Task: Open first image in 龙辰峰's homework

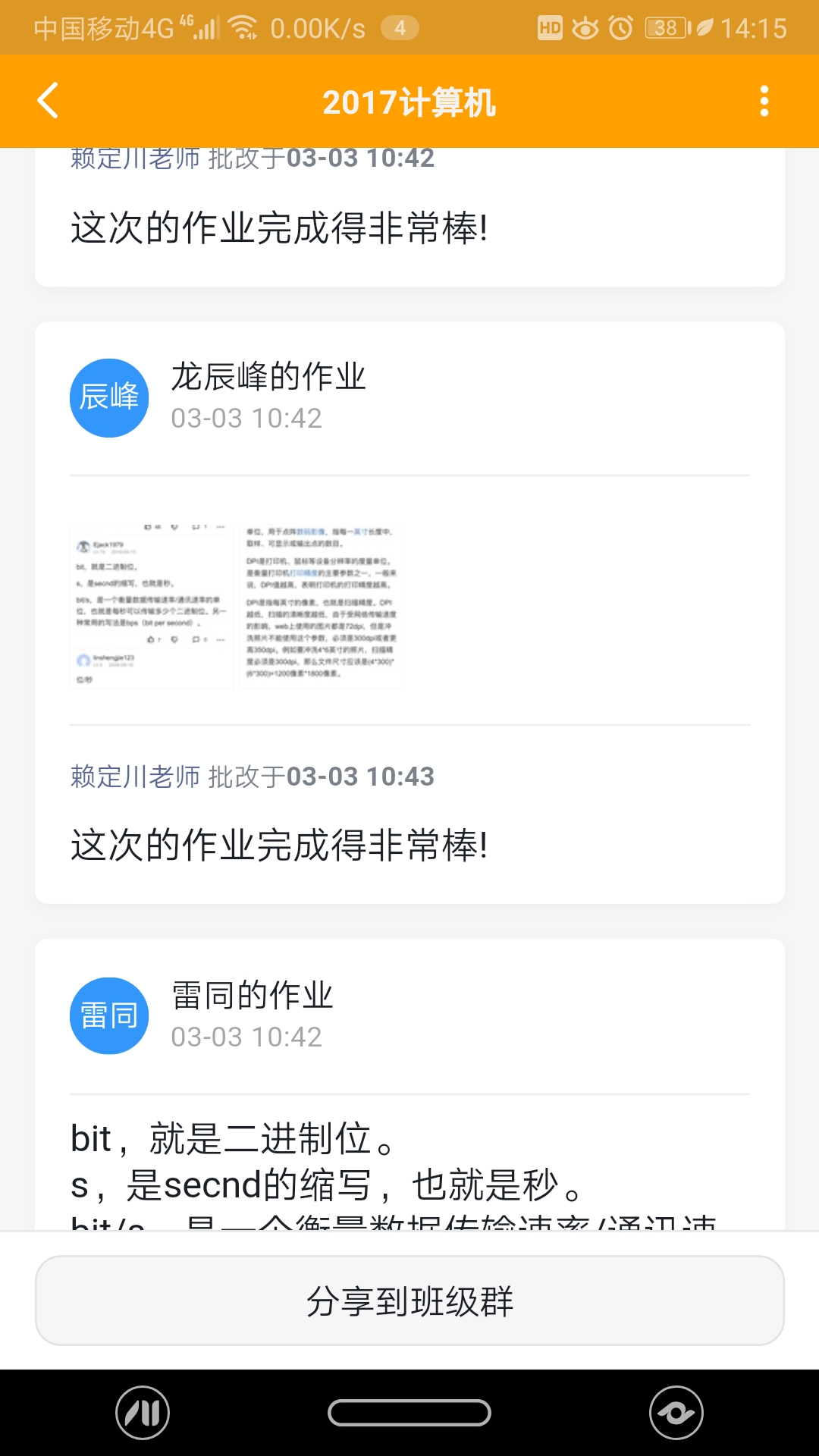Action: [152, 605]
